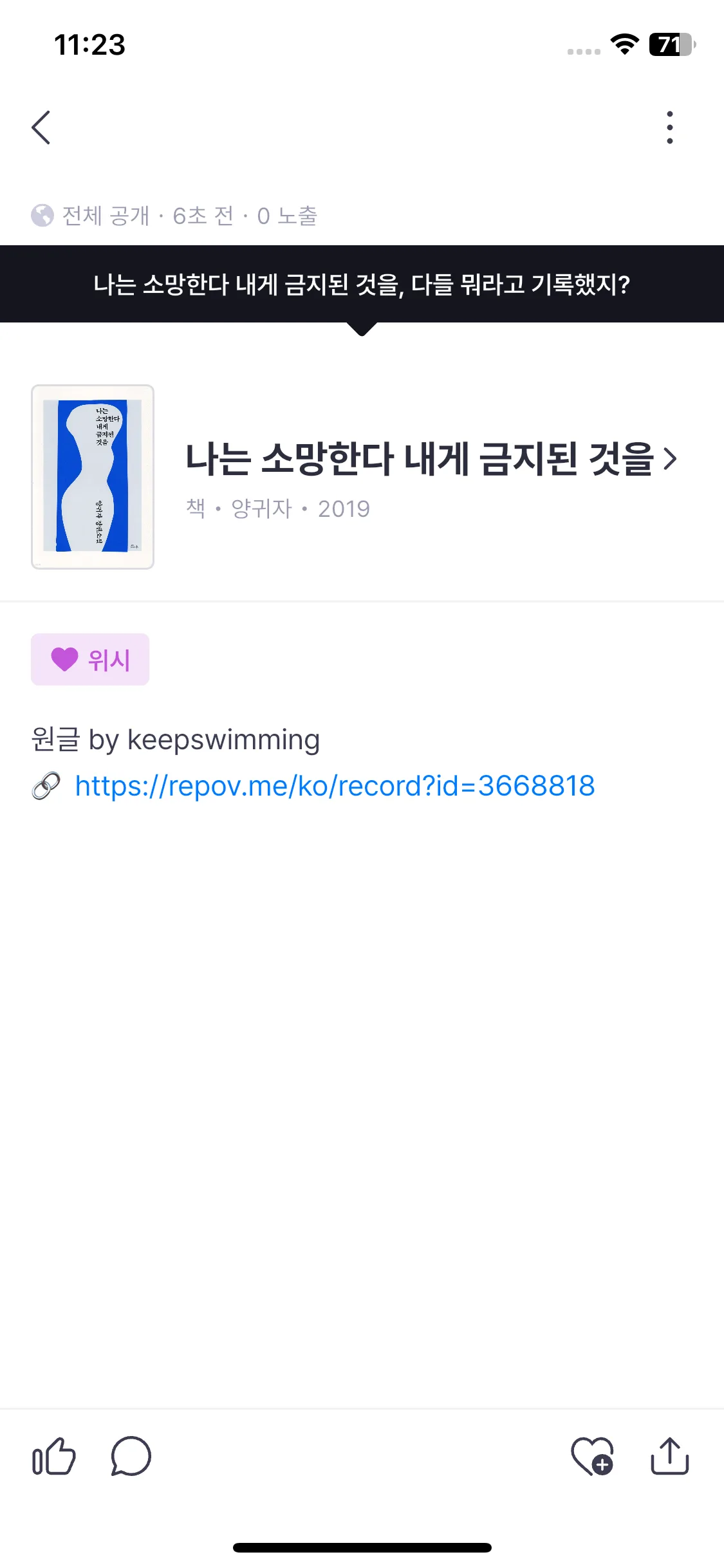Select the quote banner about forbidden wishes
Viewport: 724px width, 1568px height.
(x=362, y=283)
